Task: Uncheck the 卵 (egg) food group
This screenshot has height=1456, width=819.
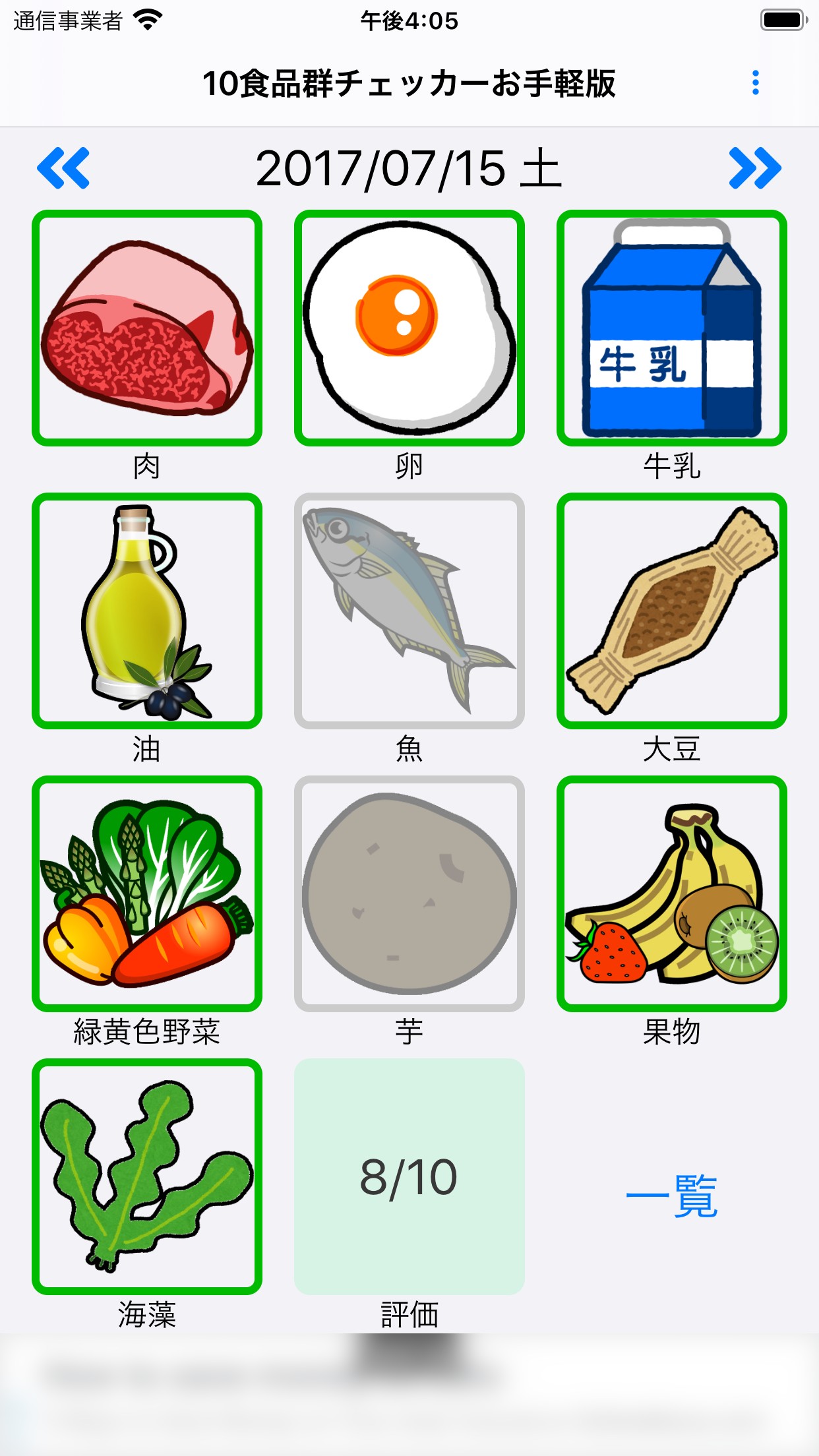Action: pos(409,328)
